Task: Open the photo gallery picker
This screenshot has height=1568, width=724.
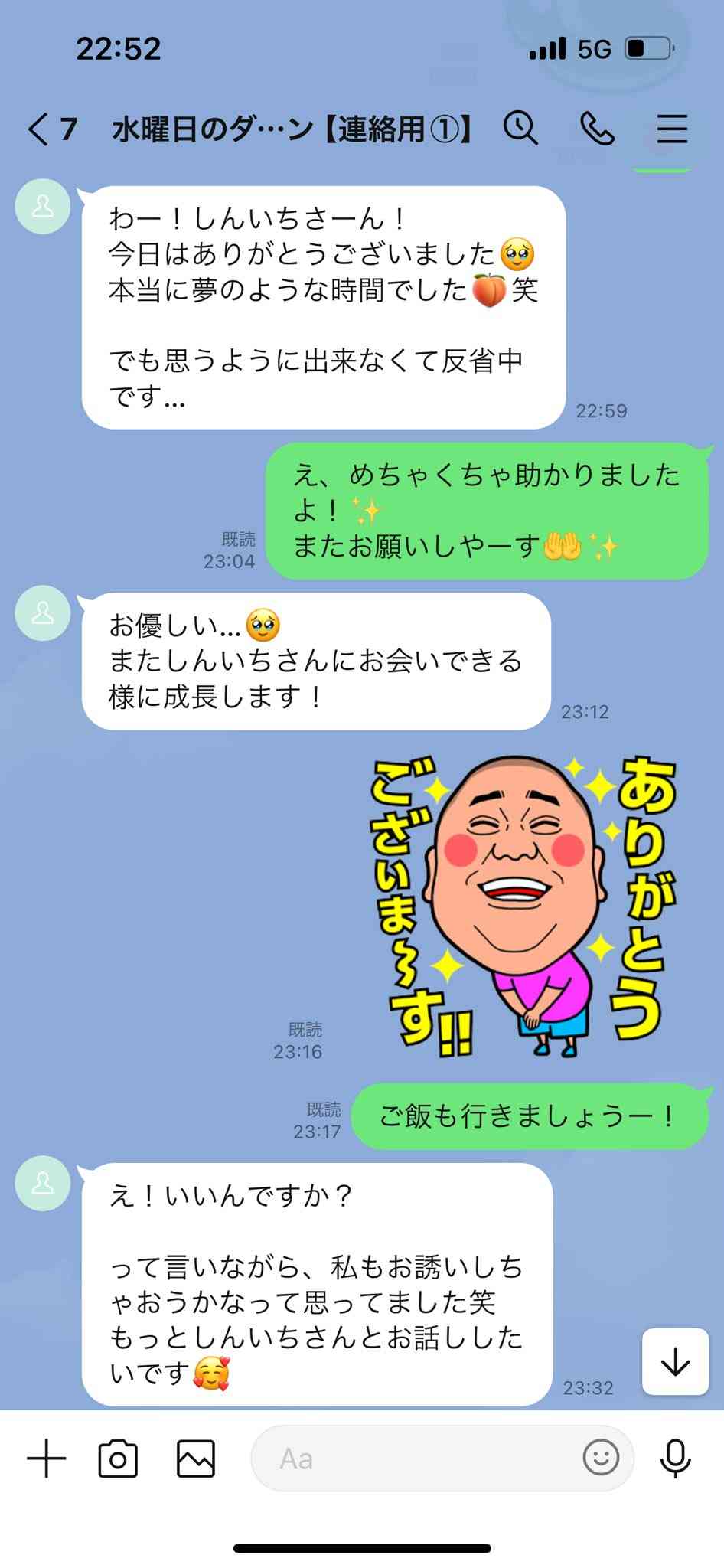Action: pyautogui.click(x=195, y=1458)
